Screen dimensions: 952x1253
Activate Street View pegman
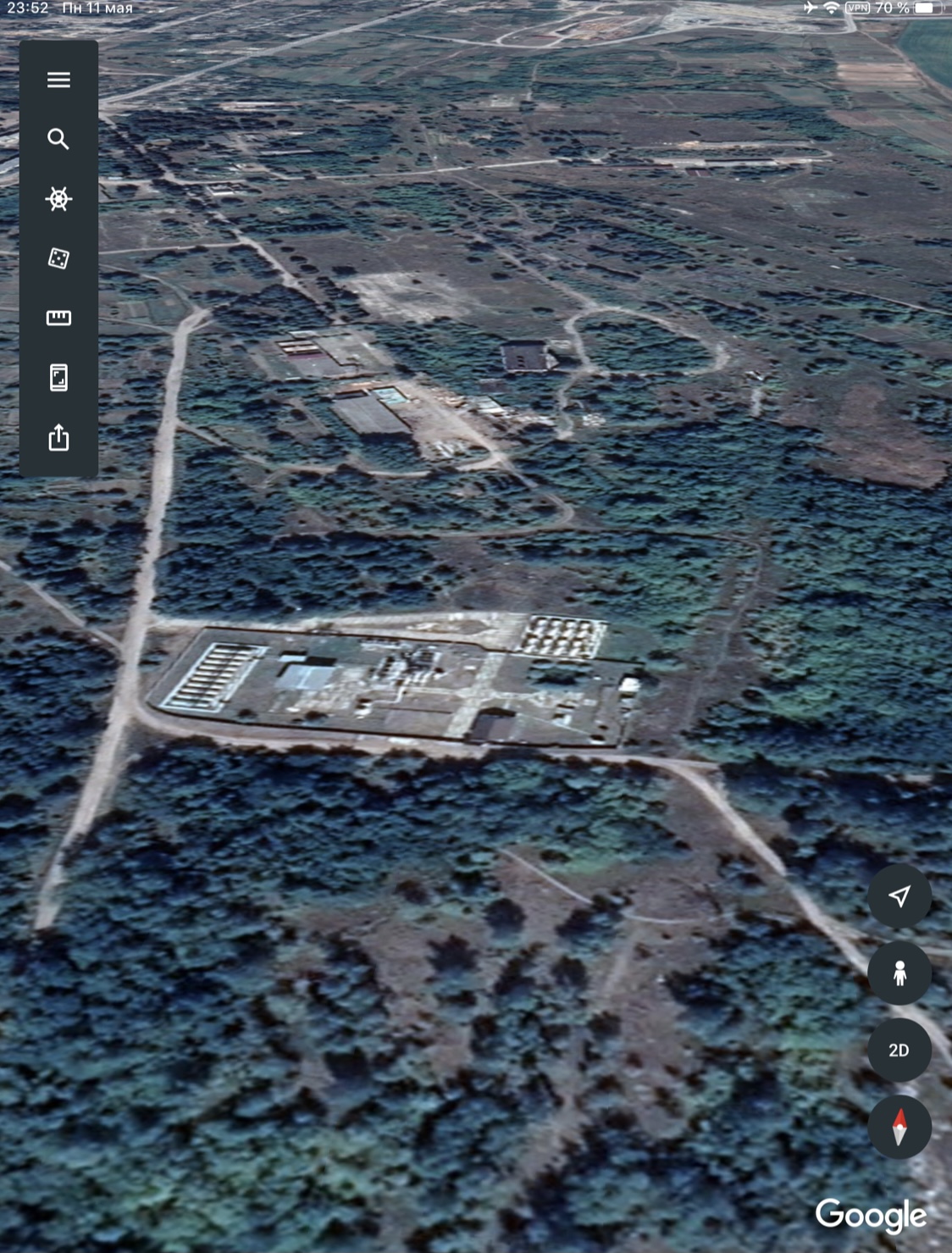tap(899, 973)
